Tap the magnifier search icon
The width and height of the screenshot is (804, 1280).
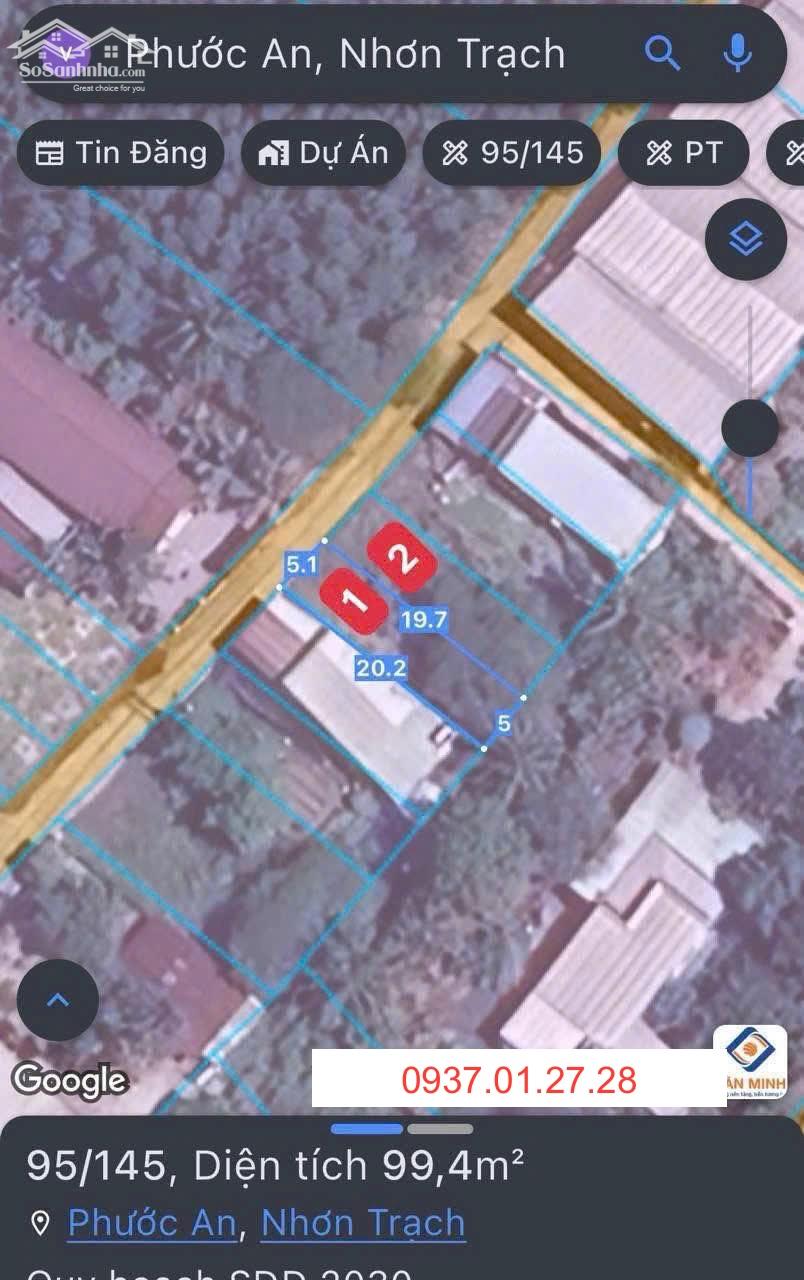(662, 52)
